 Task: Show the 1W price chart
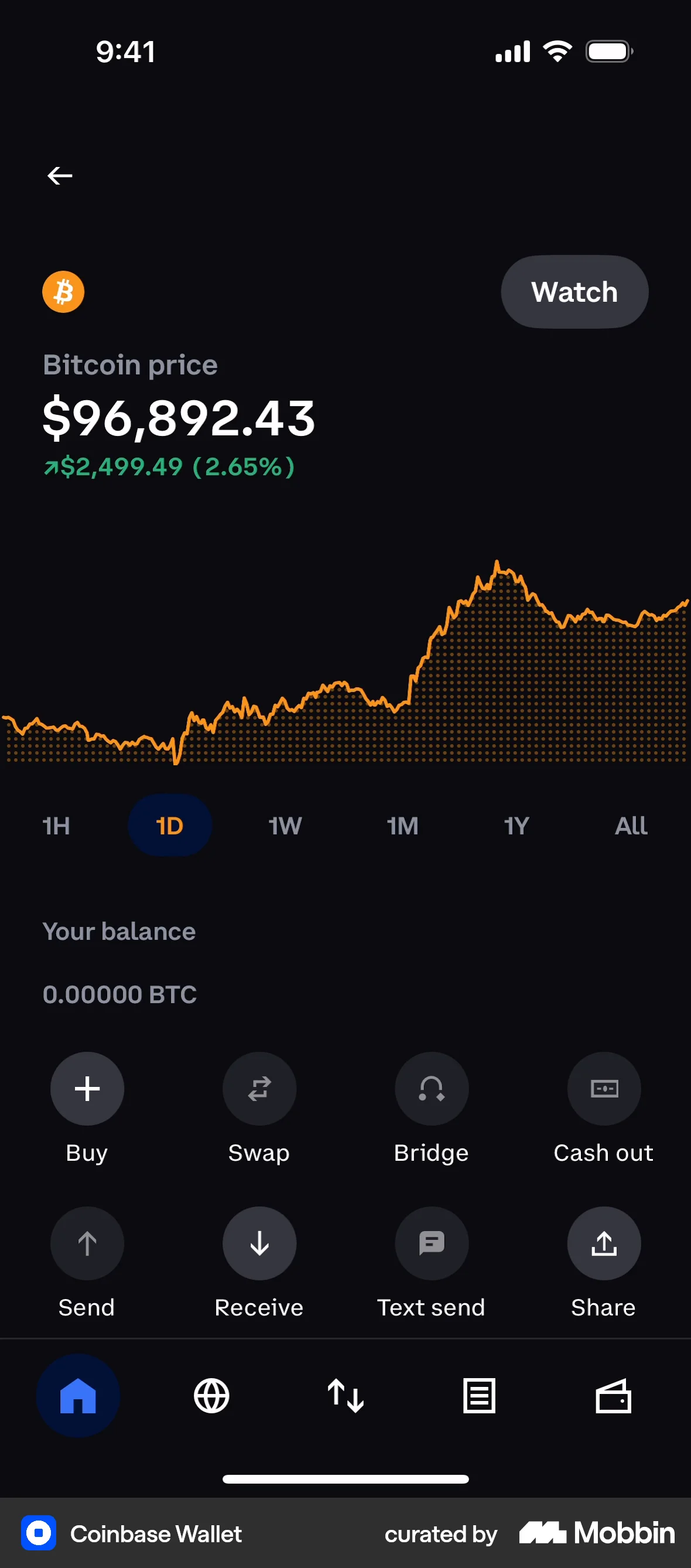[285, 826]
